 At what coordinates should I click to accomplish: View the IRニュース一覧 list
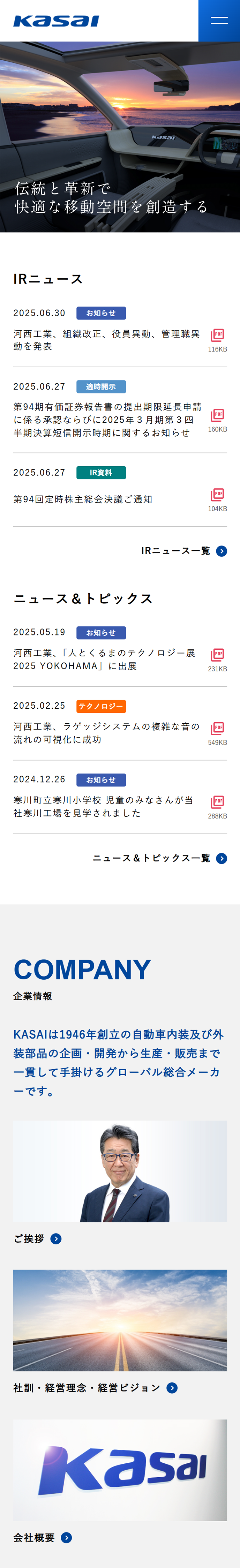pyautogui.click(x=183, y=551)
